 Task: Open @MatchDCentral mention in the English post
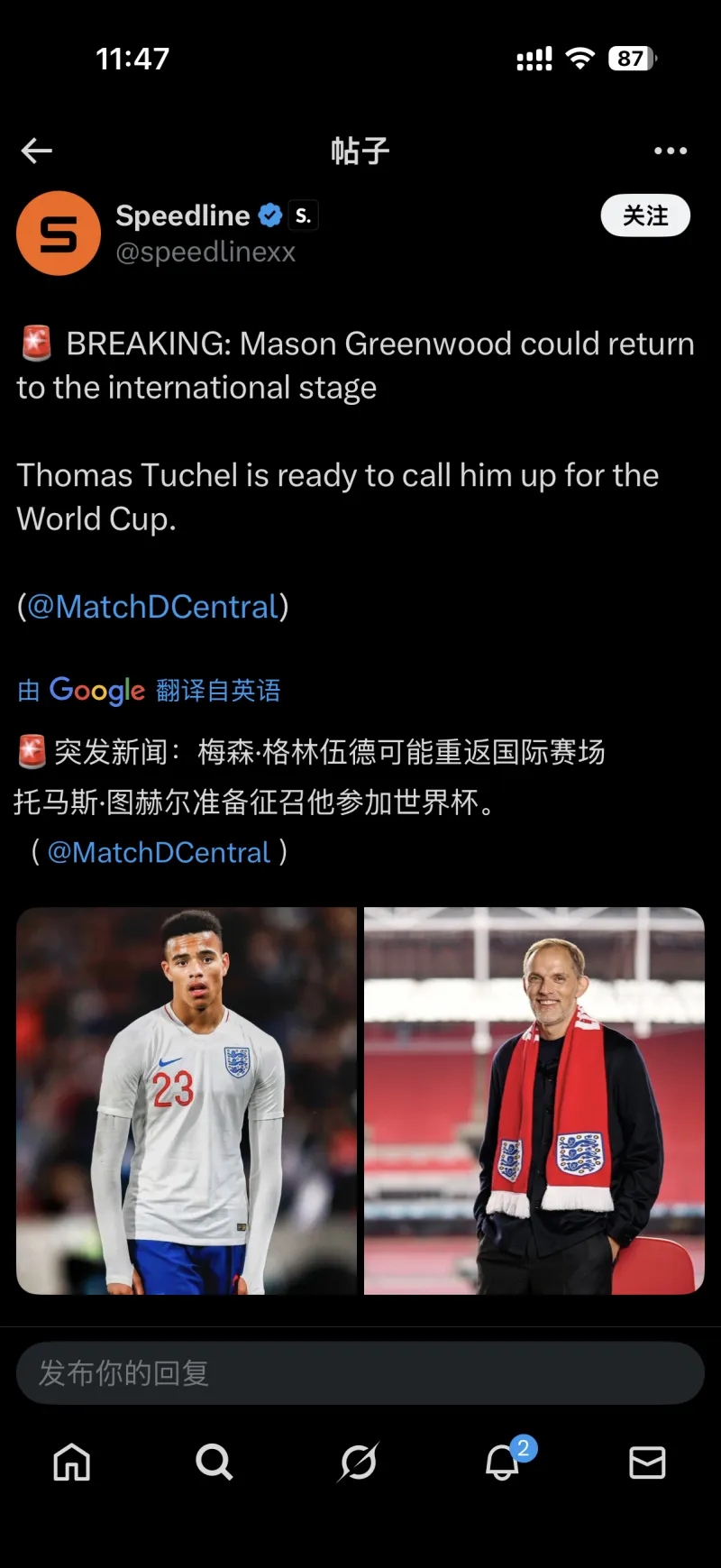coord(153,607)
